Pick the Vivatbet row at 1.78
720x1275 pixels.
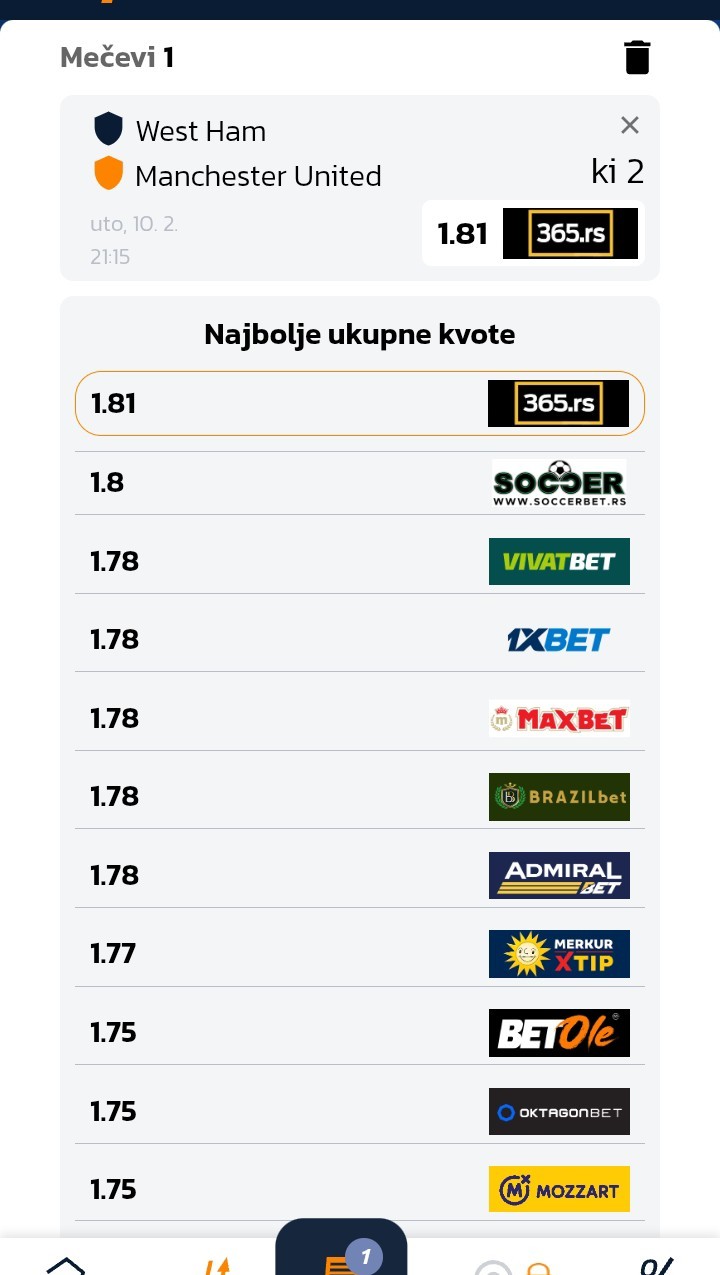(360, 561)
